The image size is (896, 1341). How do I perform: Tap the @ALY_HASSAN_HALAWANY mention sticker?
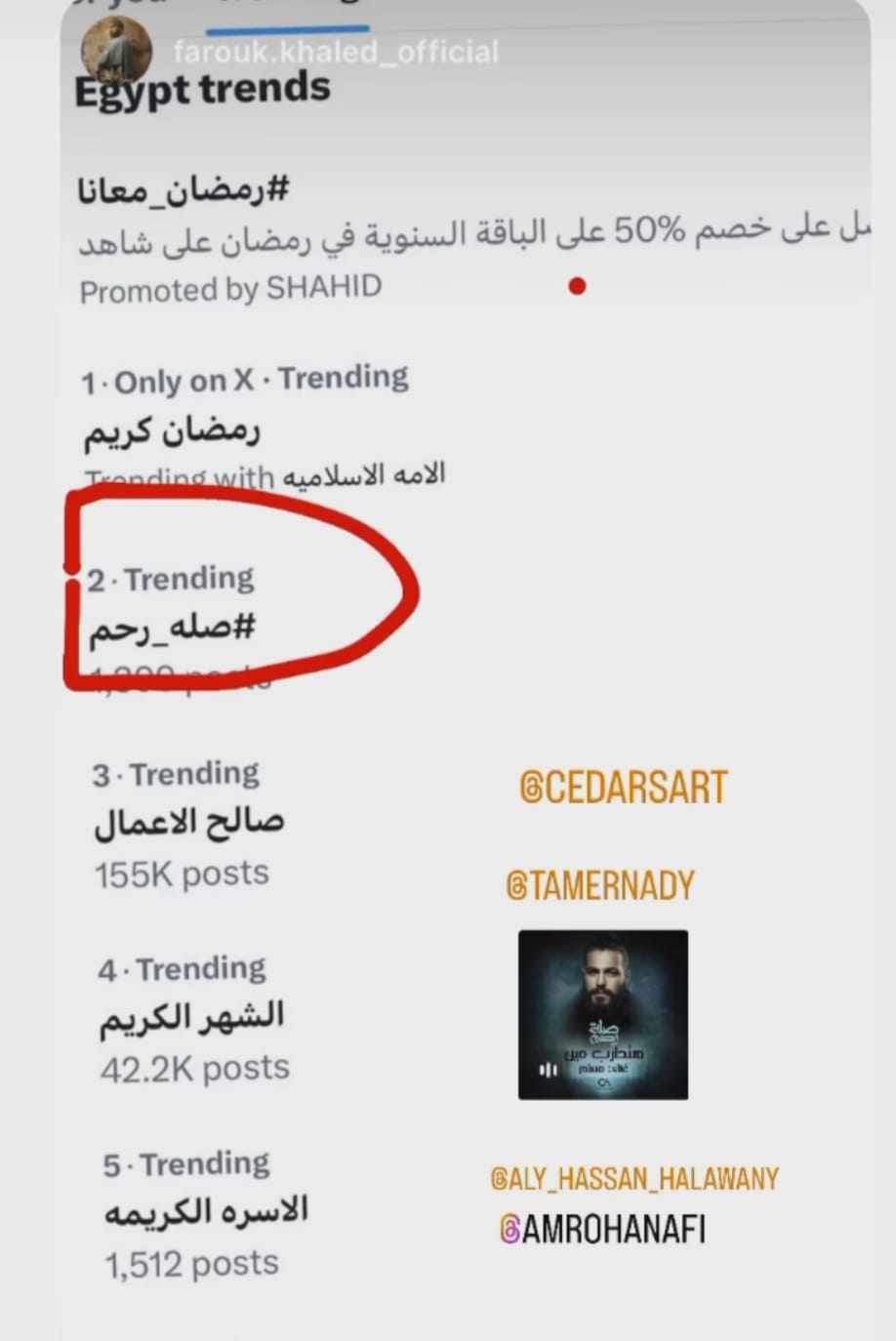pyautogui.click(x=634, y=1178)
